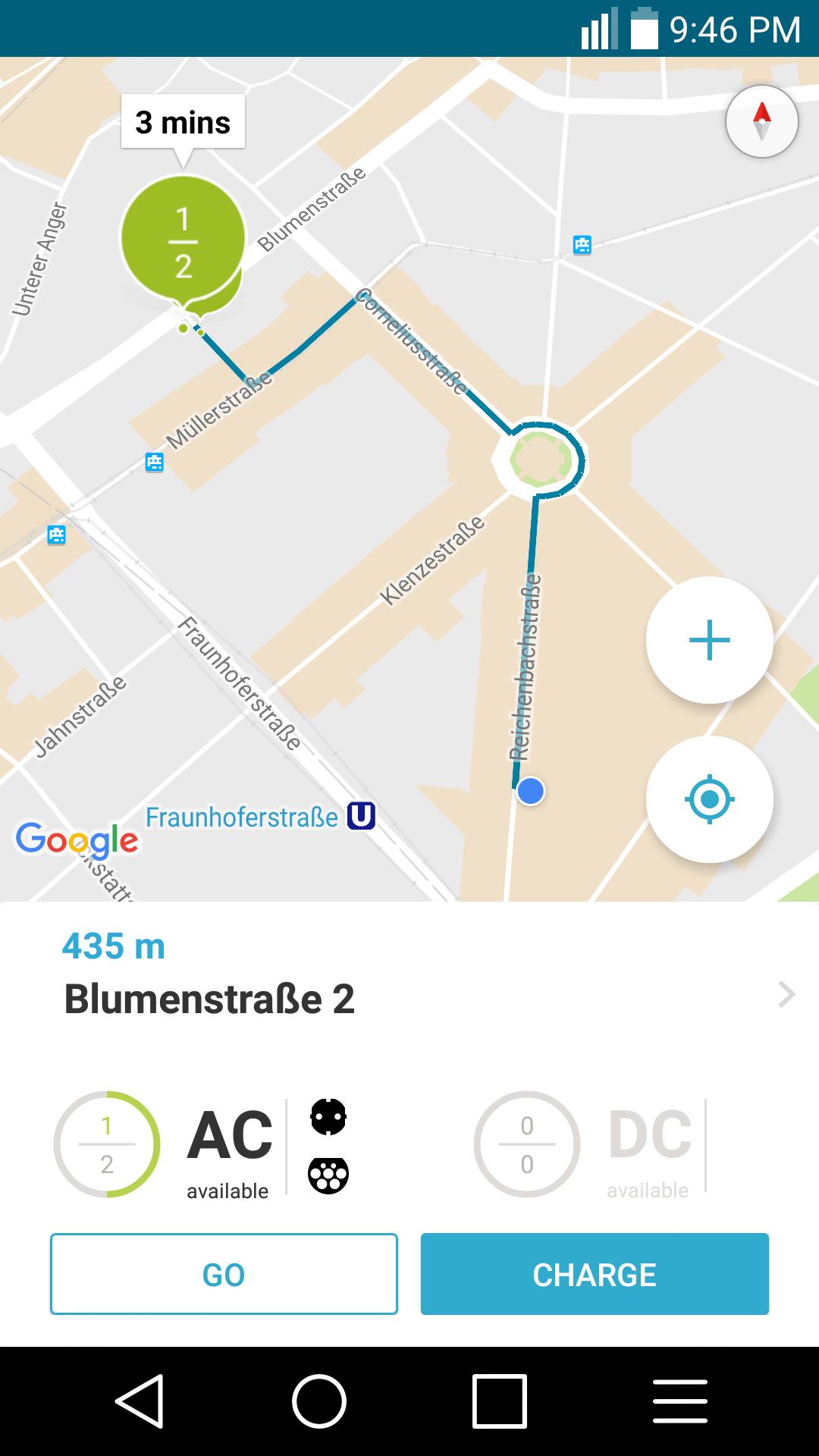Tap the plus floating button
Image resolution: width=819 pixels, height=1456 pixels.
click(709, 640)
